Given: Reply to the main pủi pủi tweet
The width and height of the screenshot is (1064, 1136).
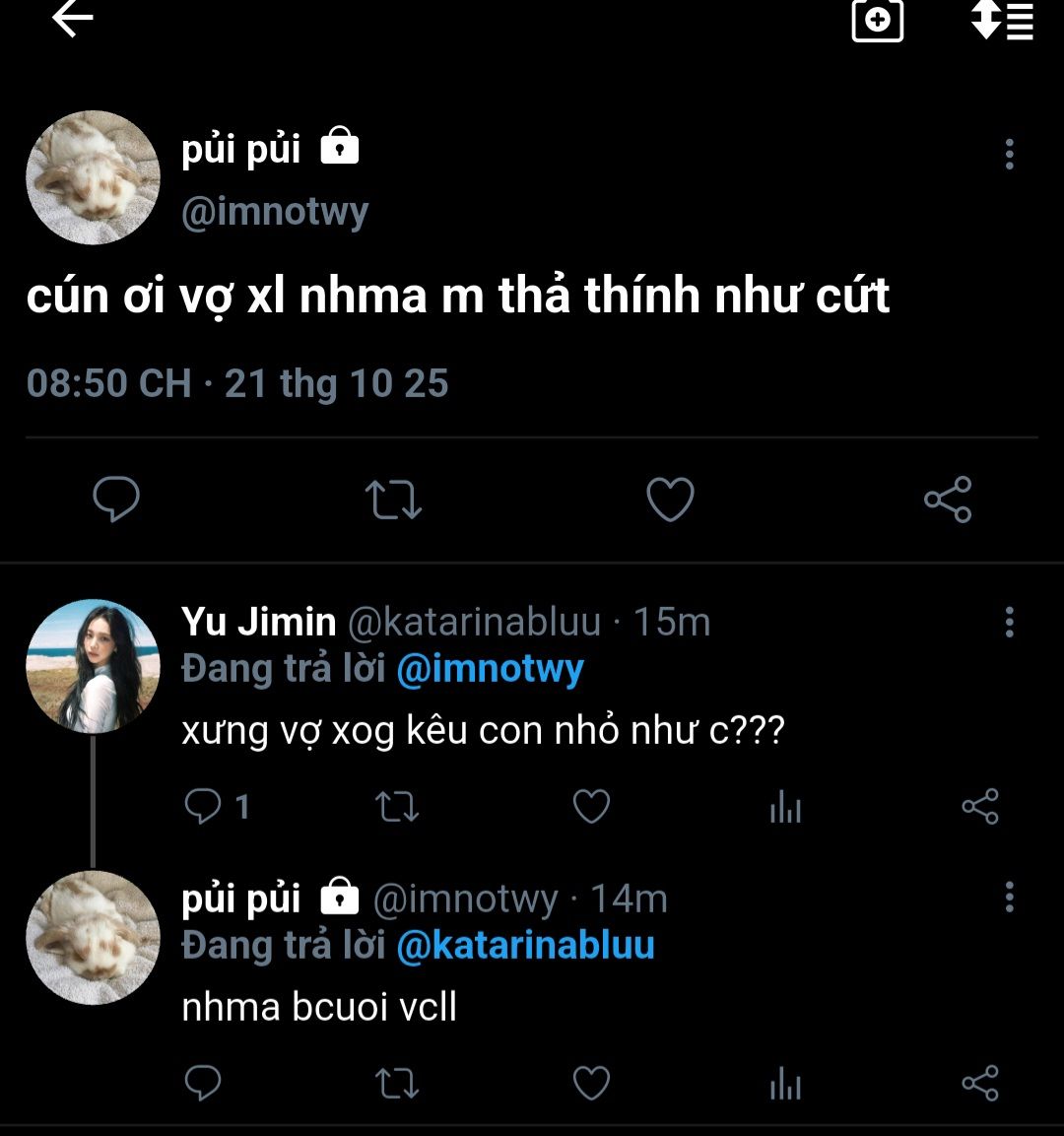Looking at the screenshot, I should click(116, 500).
